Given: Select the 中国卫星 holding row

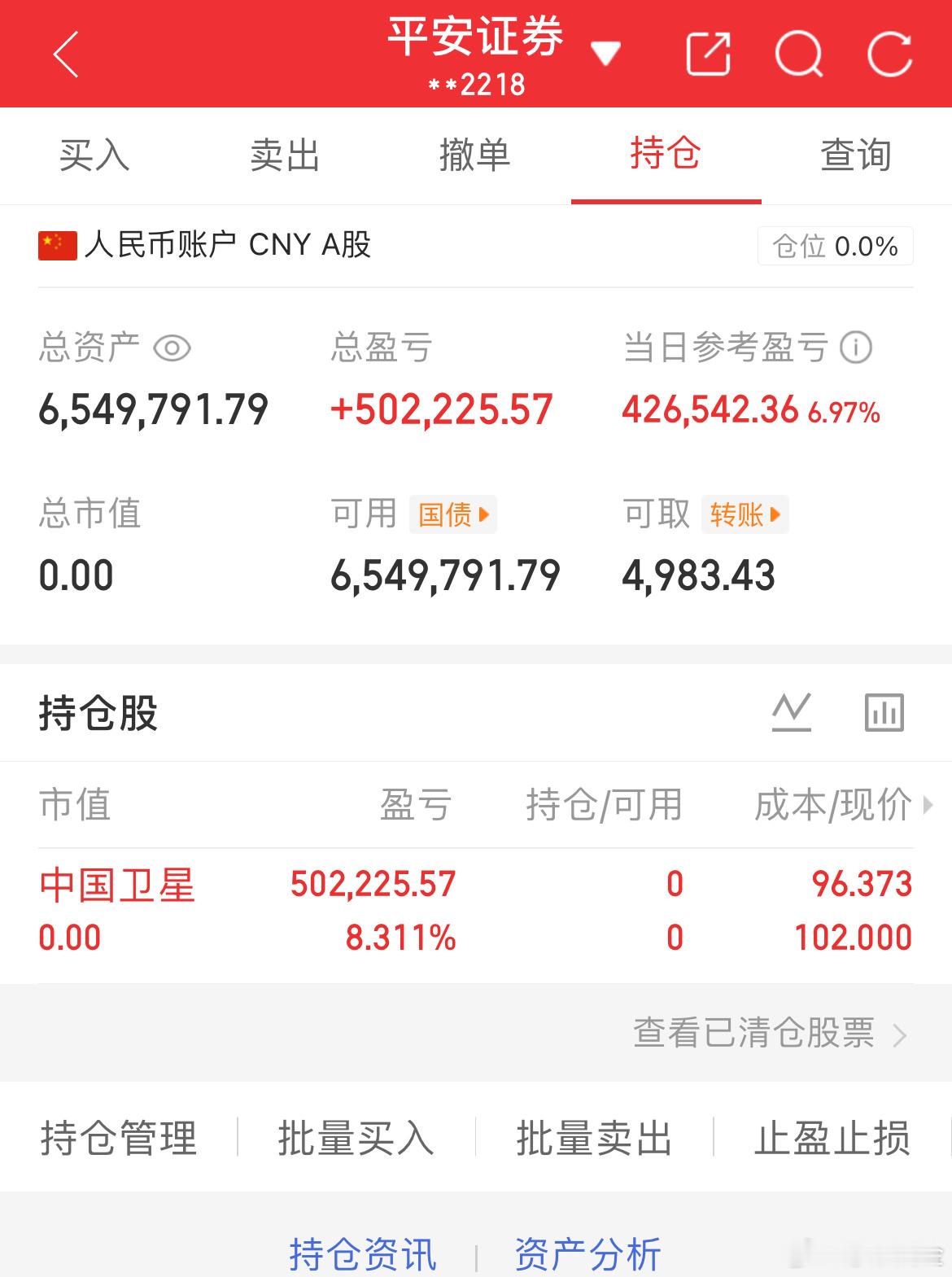Looking at the screenshot, I should pyautogui.click(x=325, y=907).
